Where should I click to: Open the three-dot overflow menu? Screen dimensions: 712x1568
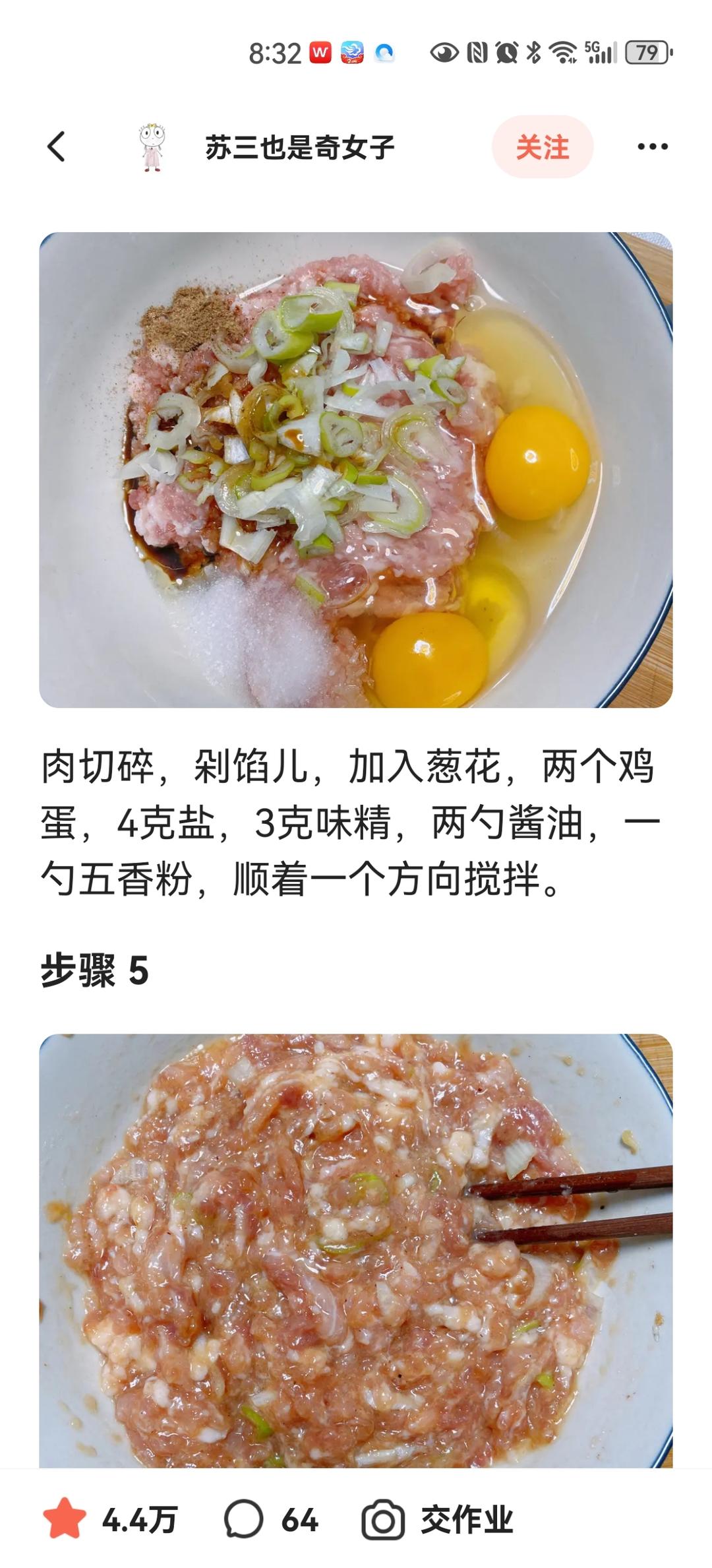[x=652, y=146]
